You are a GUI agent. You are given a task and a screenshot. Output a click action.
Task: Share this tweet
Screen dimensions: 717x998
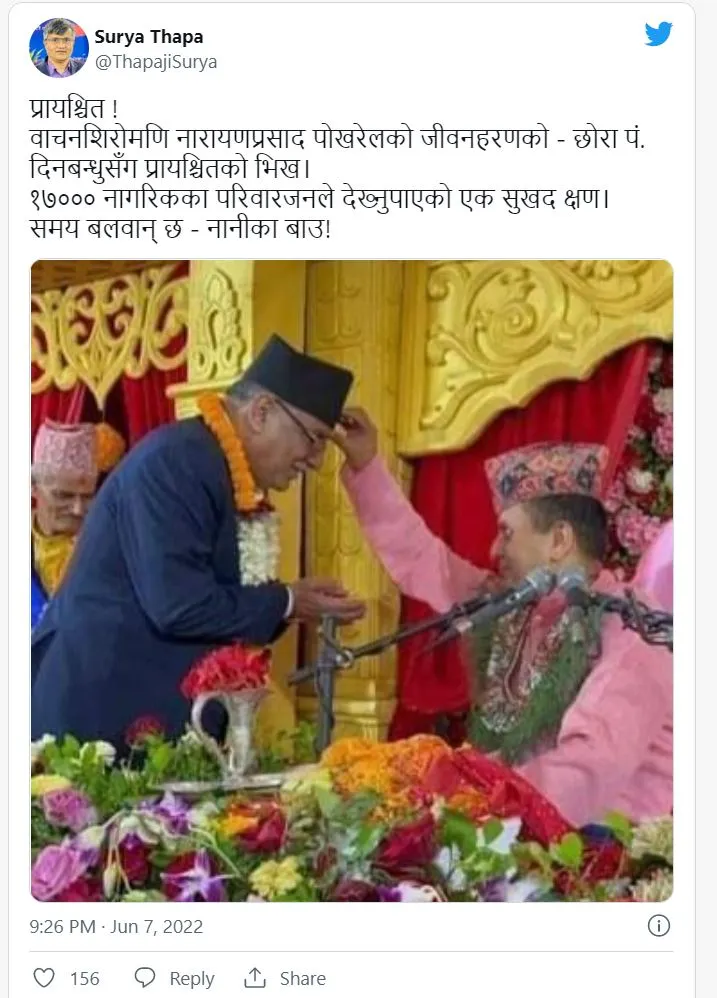[285, 978]
